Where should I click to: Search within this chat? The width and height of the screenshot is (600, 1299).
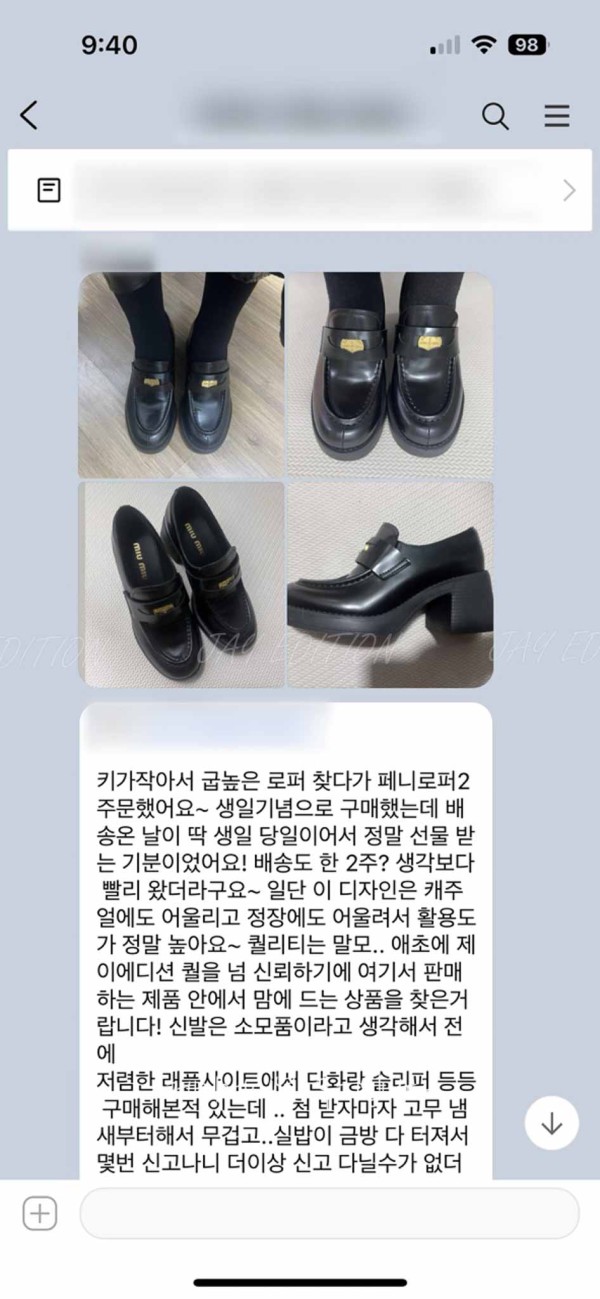(495, 116)
